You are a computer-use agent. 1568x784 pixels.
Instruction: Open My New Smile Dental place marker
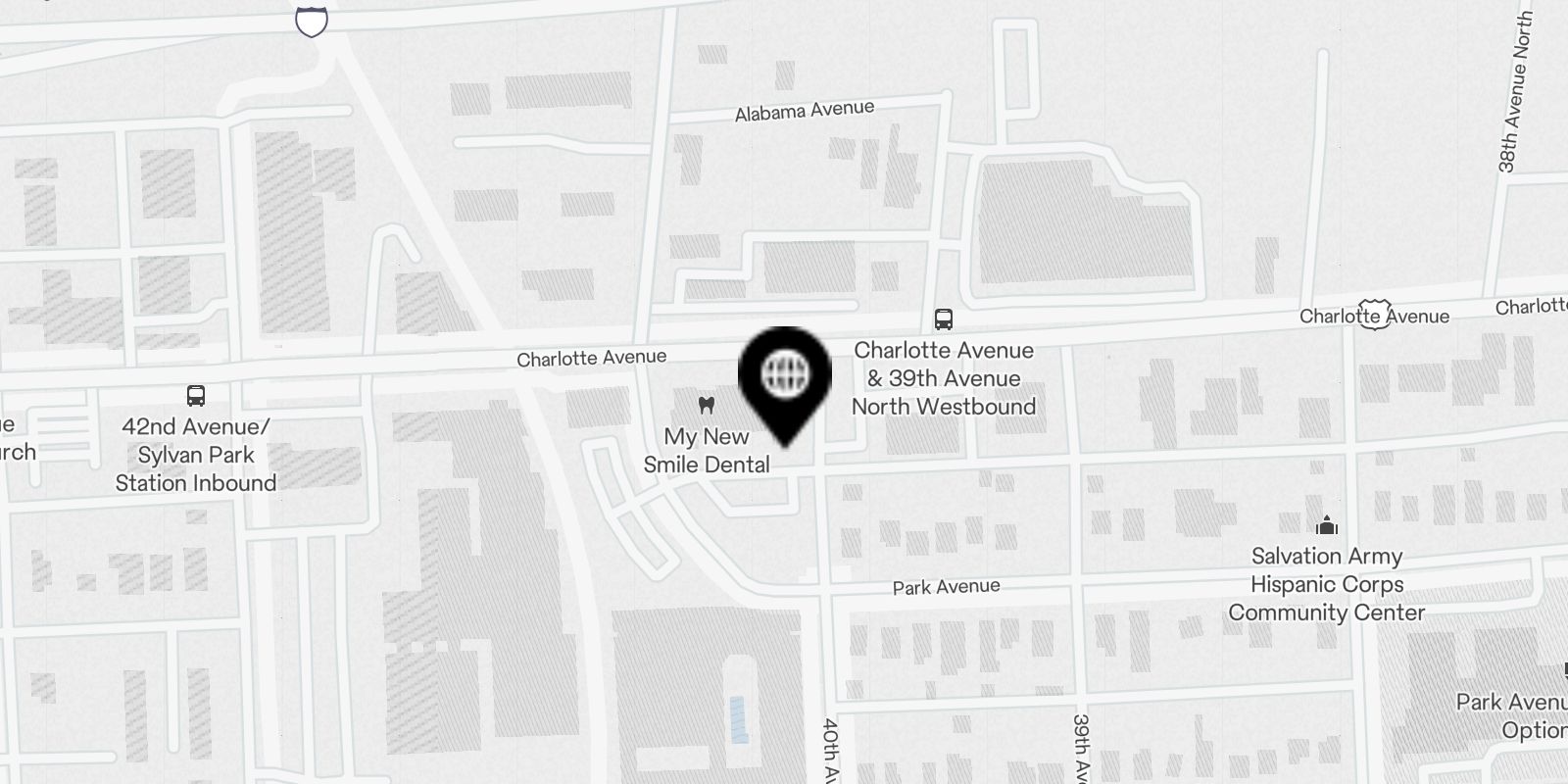[706, 406]
